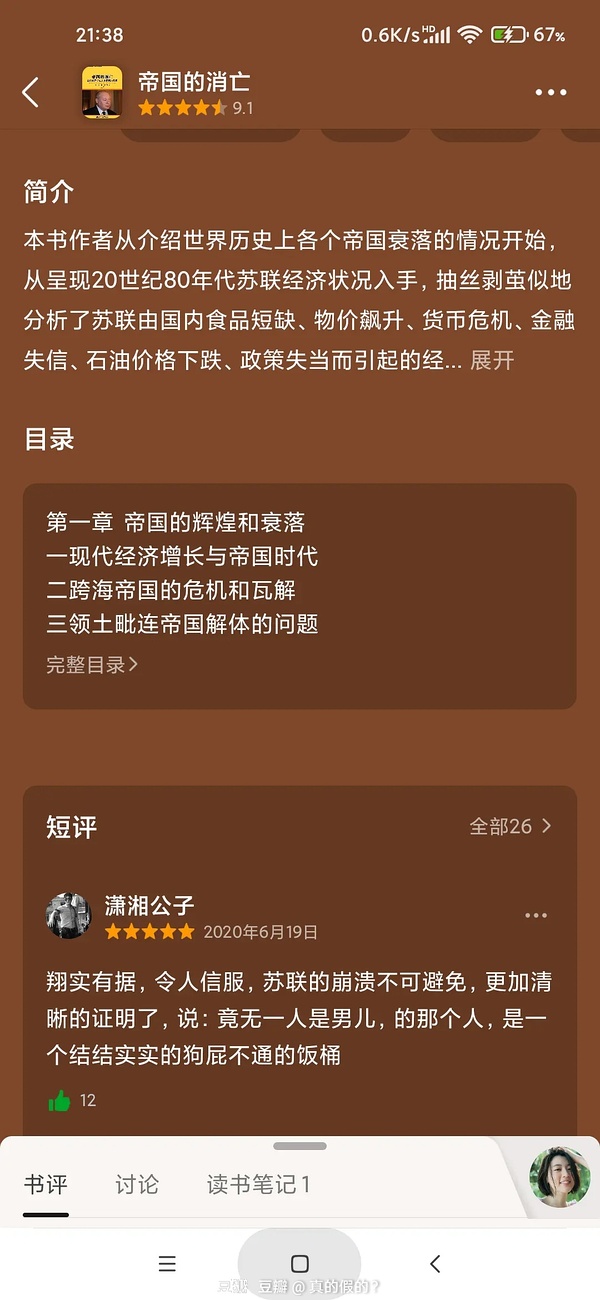Switch to the 讨论 tab

[137, 1185]
